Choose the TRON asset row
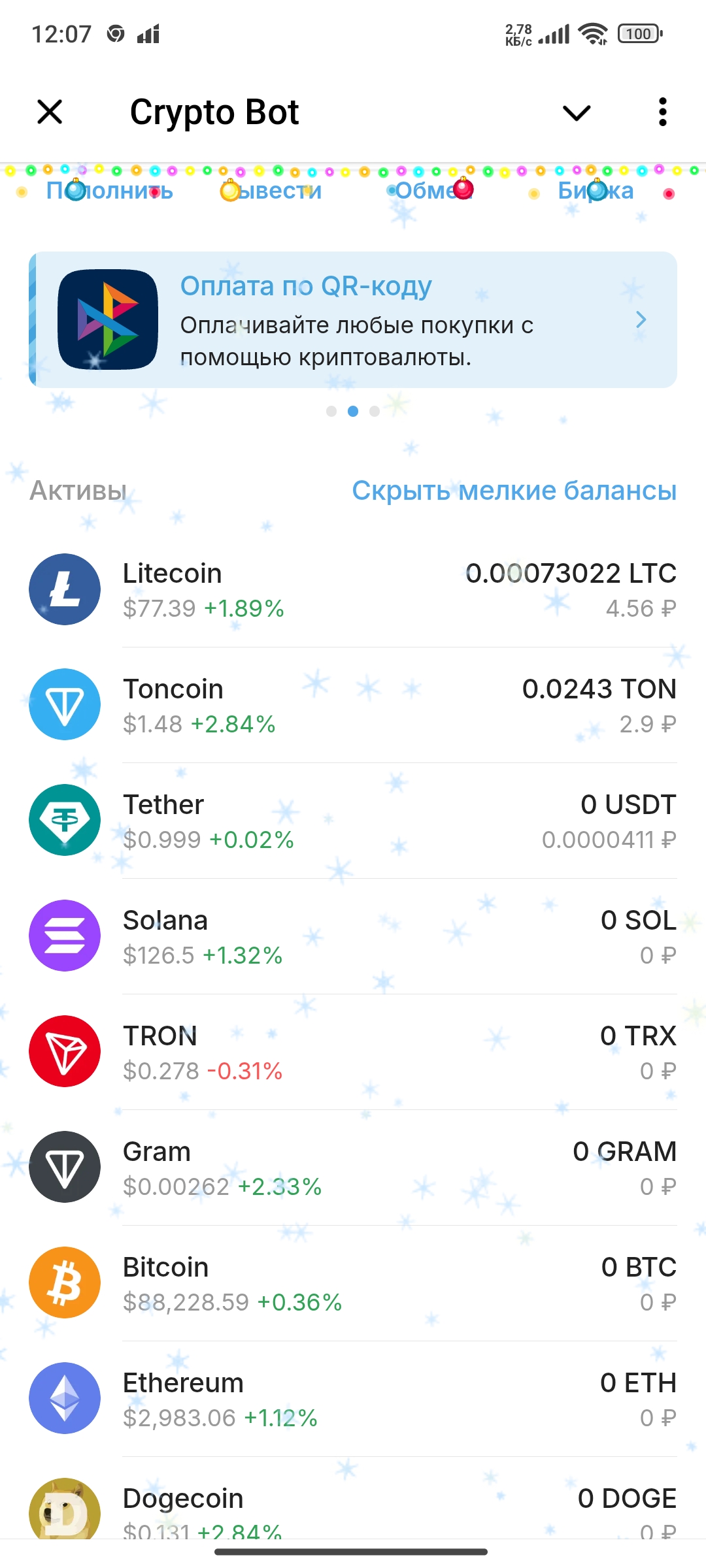The image size is (706, 1568). point(353,1053)
